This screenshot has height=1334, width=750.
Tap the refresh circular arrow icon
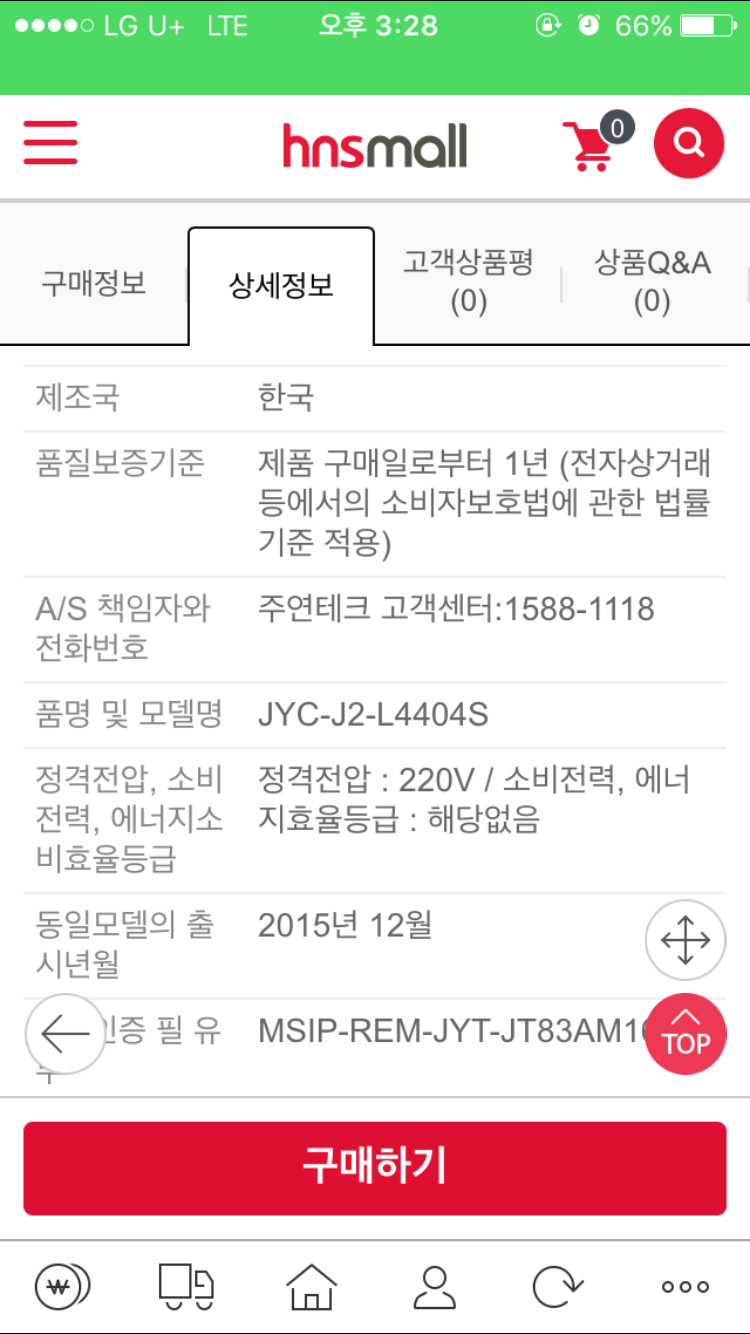tap(557, 1286)
